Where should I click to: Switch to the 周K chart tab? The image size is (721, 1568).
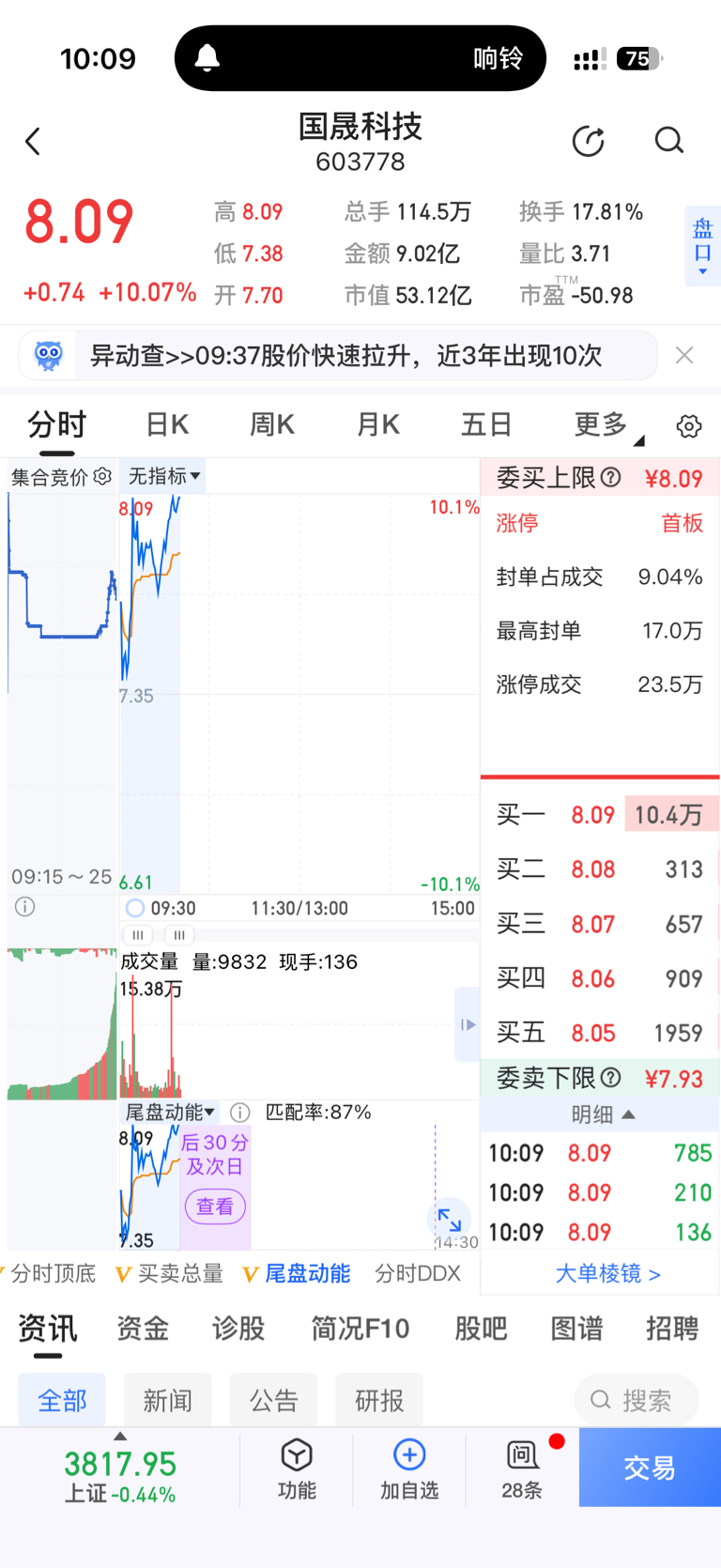272,425
